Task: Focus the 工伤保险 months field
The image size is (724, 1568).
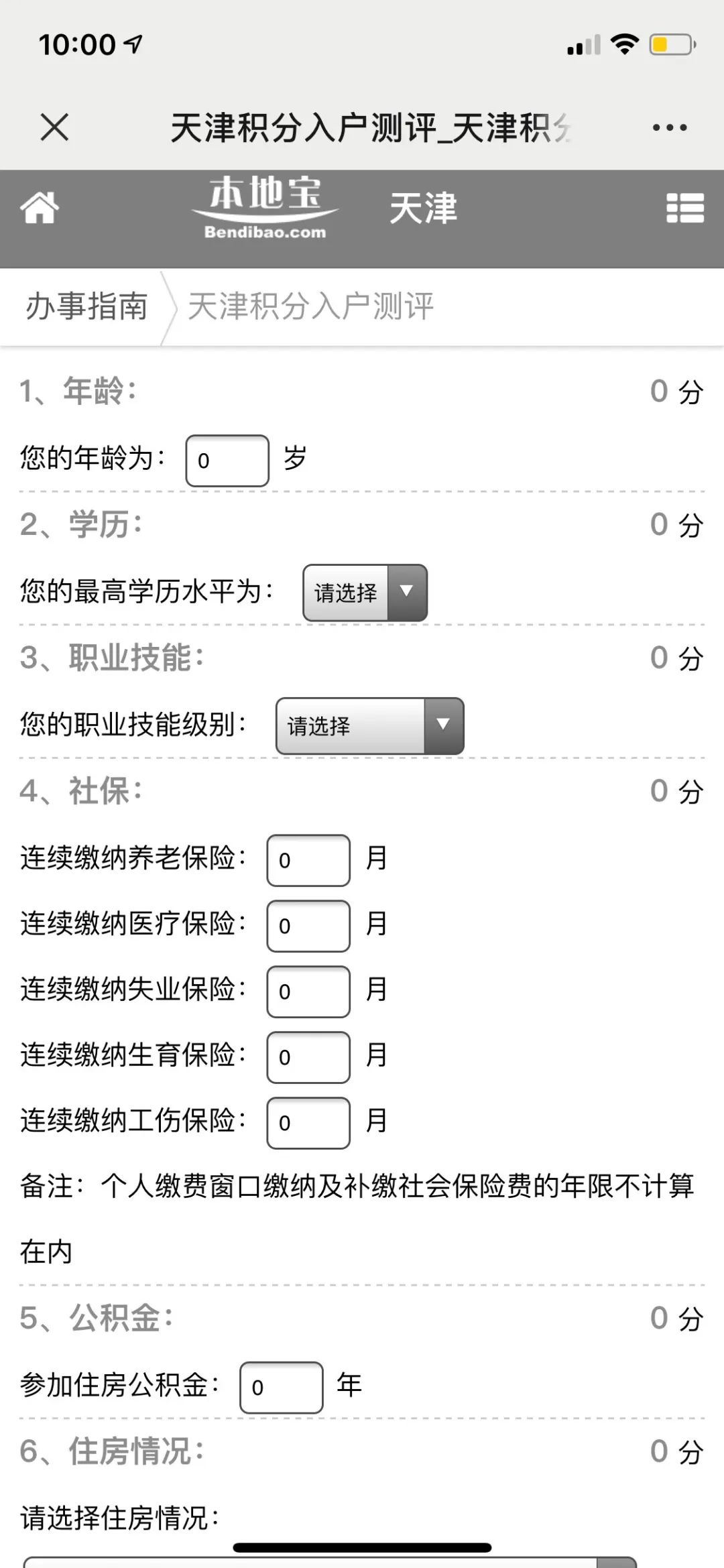Action: click(x=308, y=1123)
